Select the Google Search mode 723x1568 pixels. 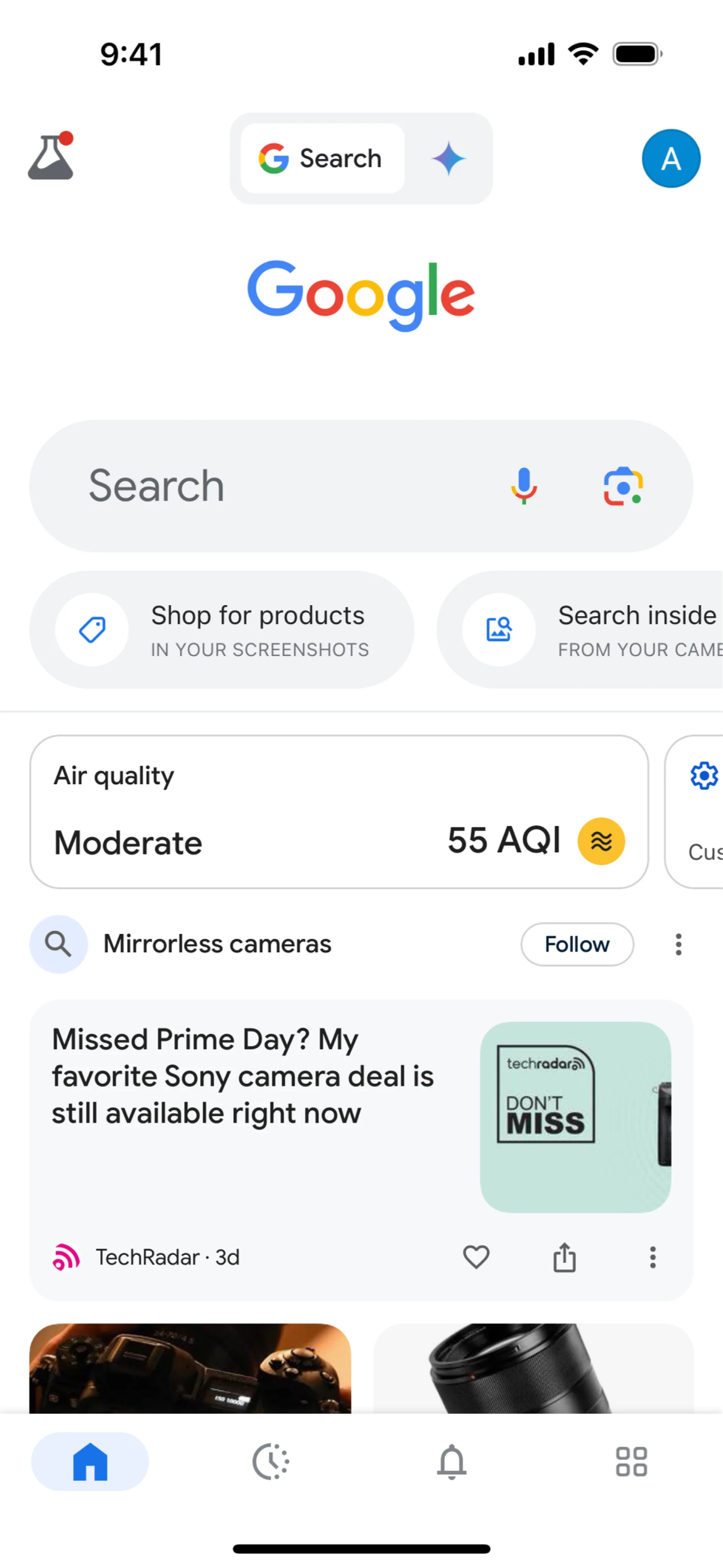coord(322,158)
